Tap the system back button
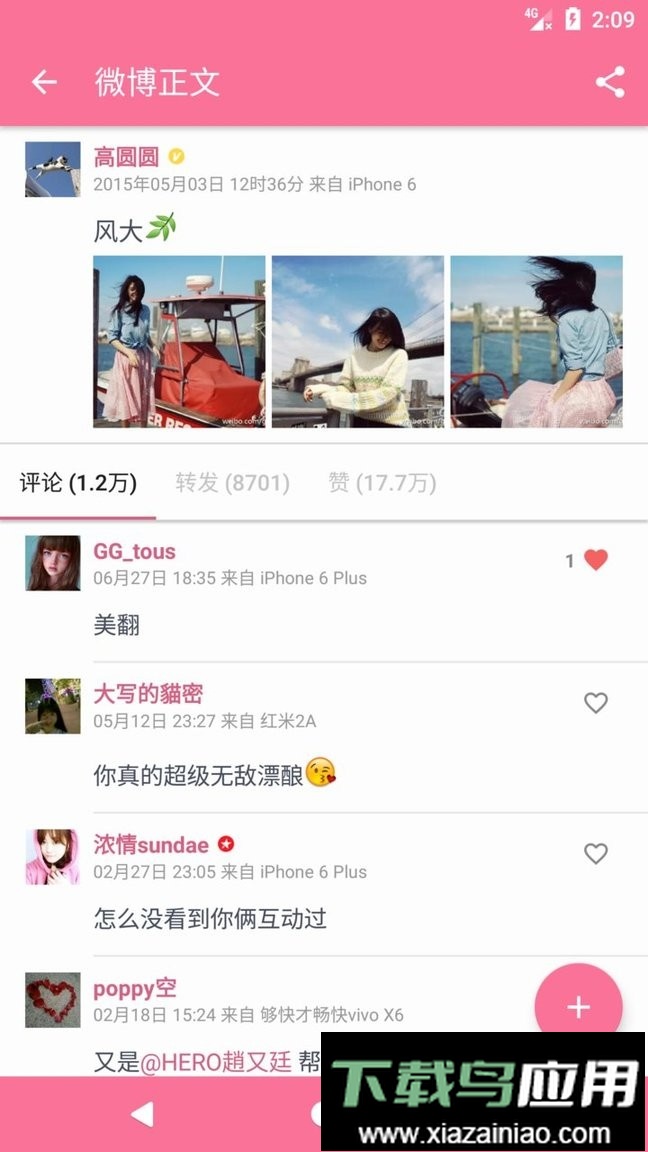The width and height of the screenshot is (648, 1152). (x=142, y=1114)
